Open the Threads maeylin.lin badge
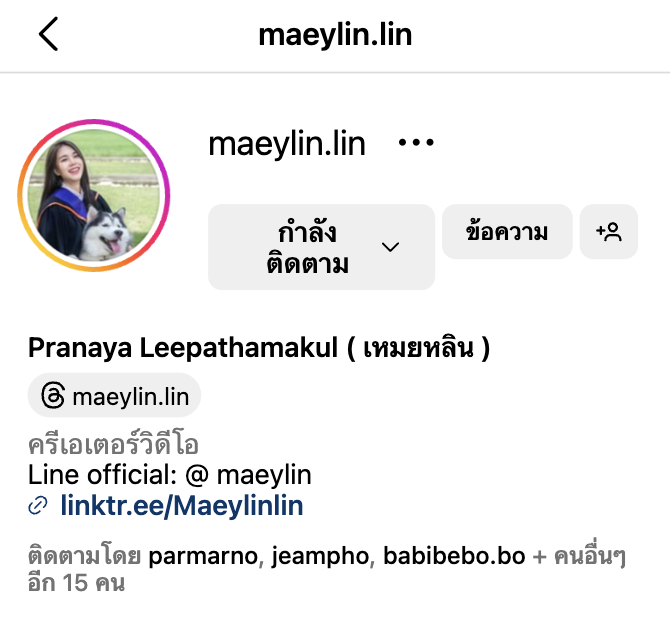 click(x=114, y=396)
